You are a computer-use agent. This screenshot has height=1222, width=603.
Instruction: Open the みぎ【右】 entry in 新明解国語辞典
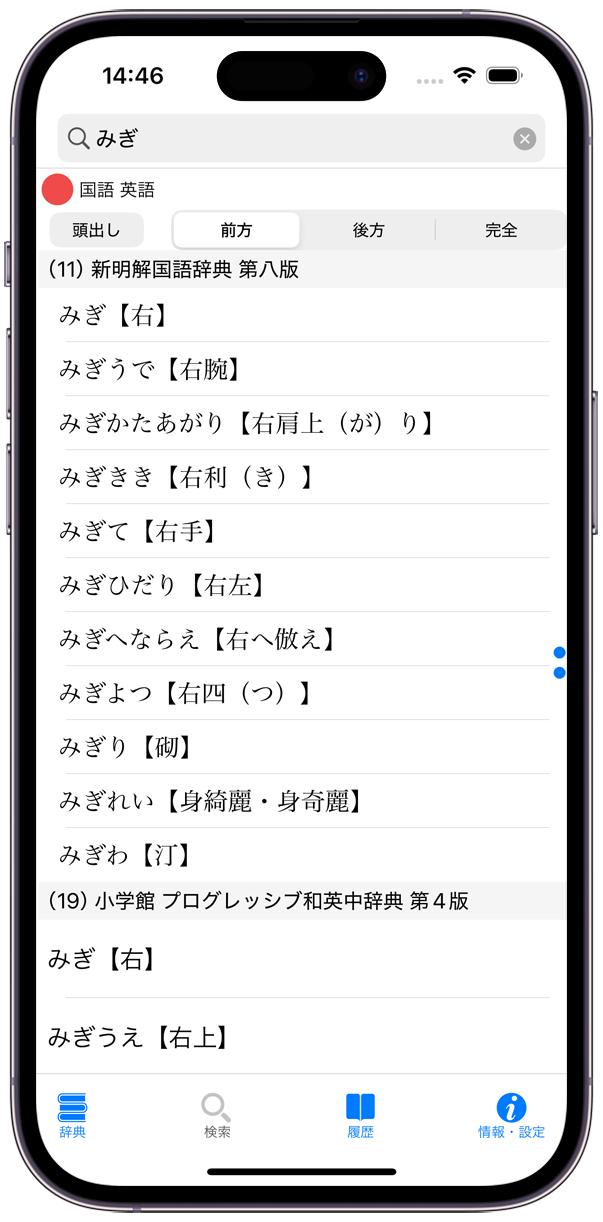click(300, 316)
